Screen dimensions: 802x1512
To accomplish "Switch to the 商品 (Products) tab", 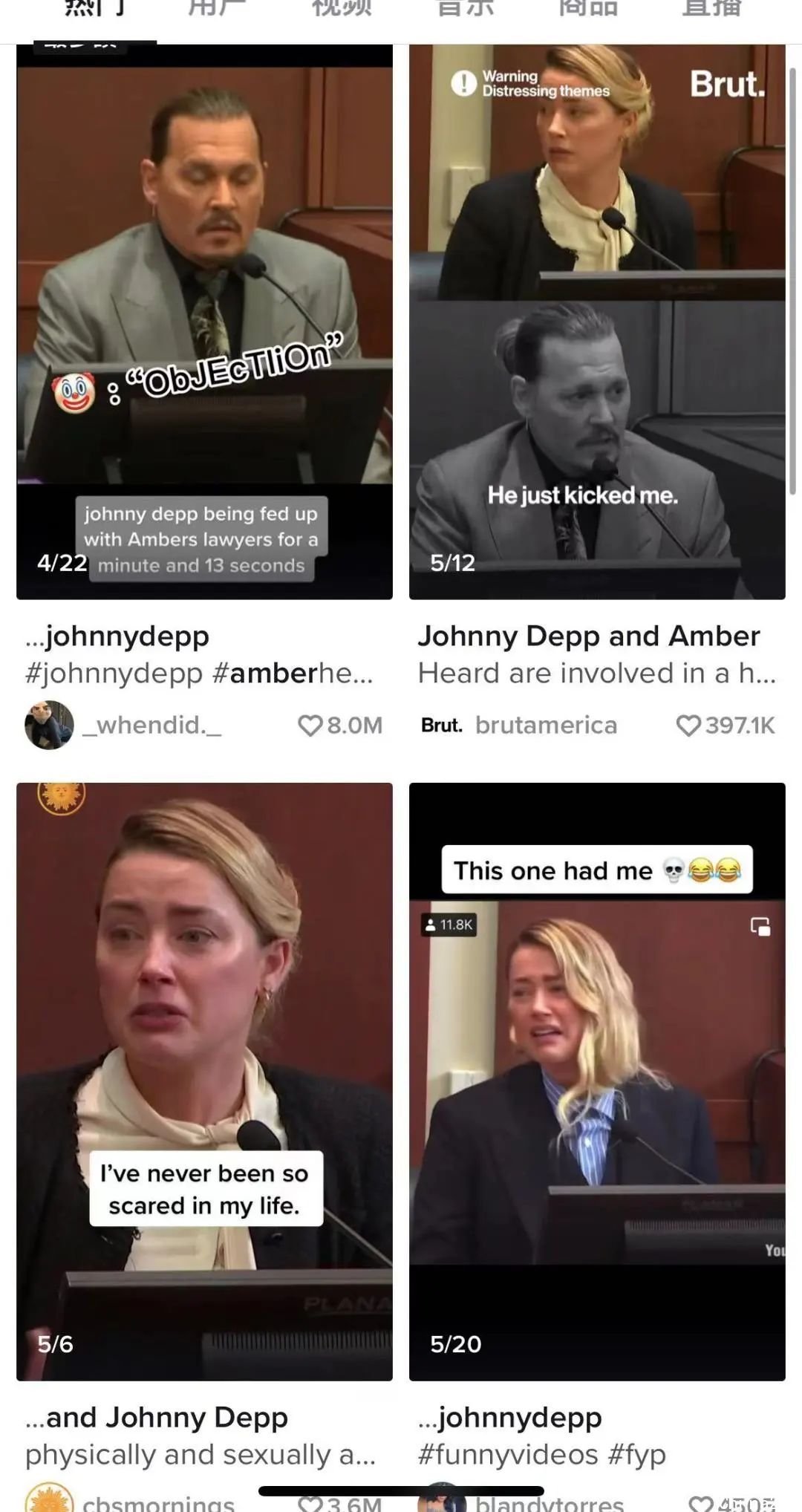I will coord(588,9).
